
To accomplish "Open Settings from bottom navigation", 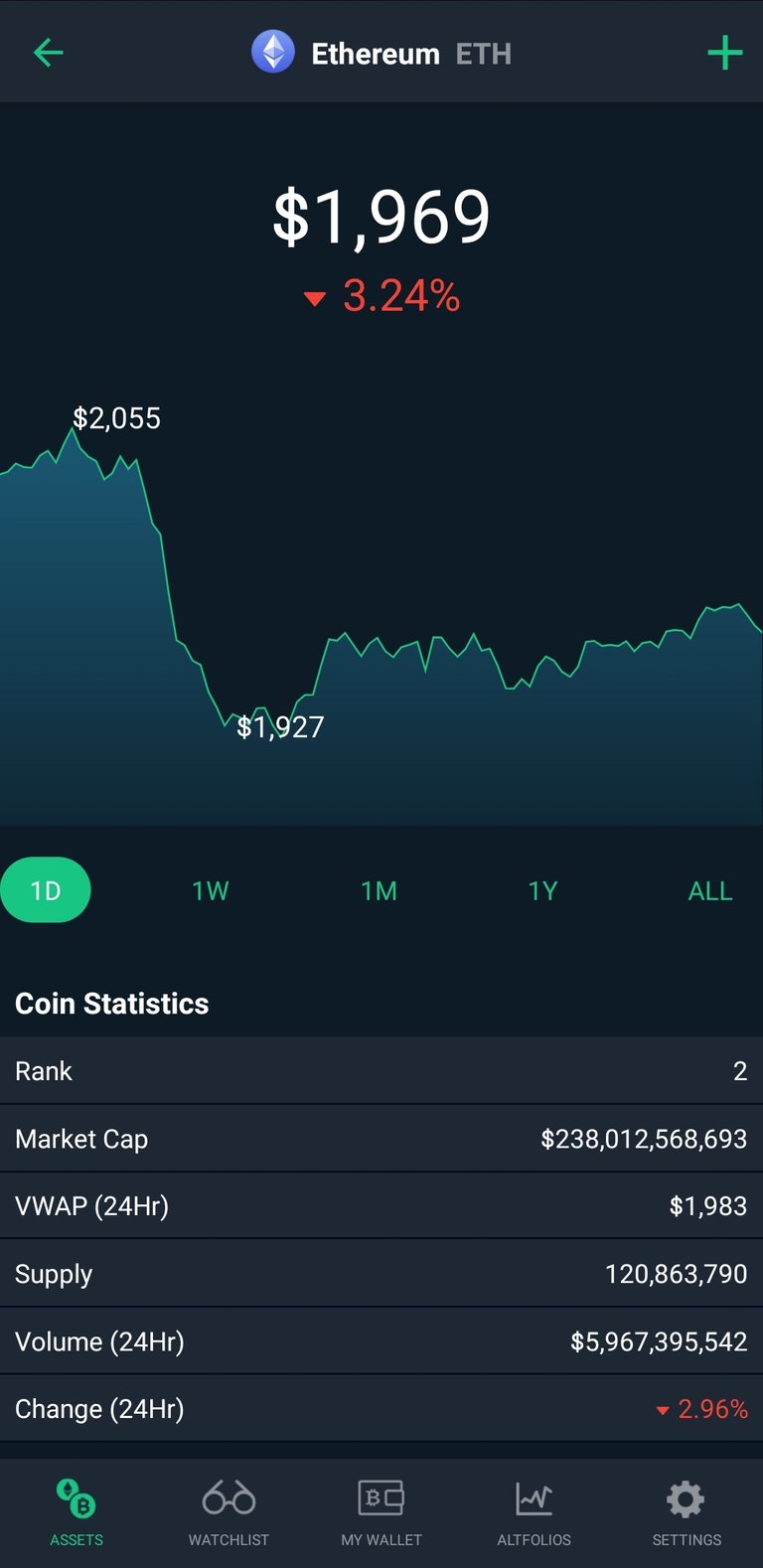I will [687, 1512].
